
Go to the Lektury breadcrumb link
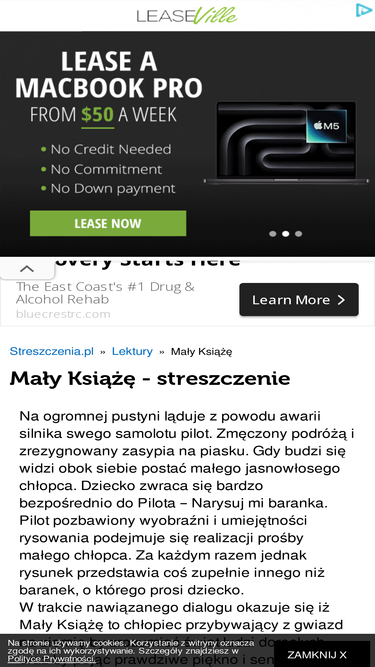tap(132, 351)
